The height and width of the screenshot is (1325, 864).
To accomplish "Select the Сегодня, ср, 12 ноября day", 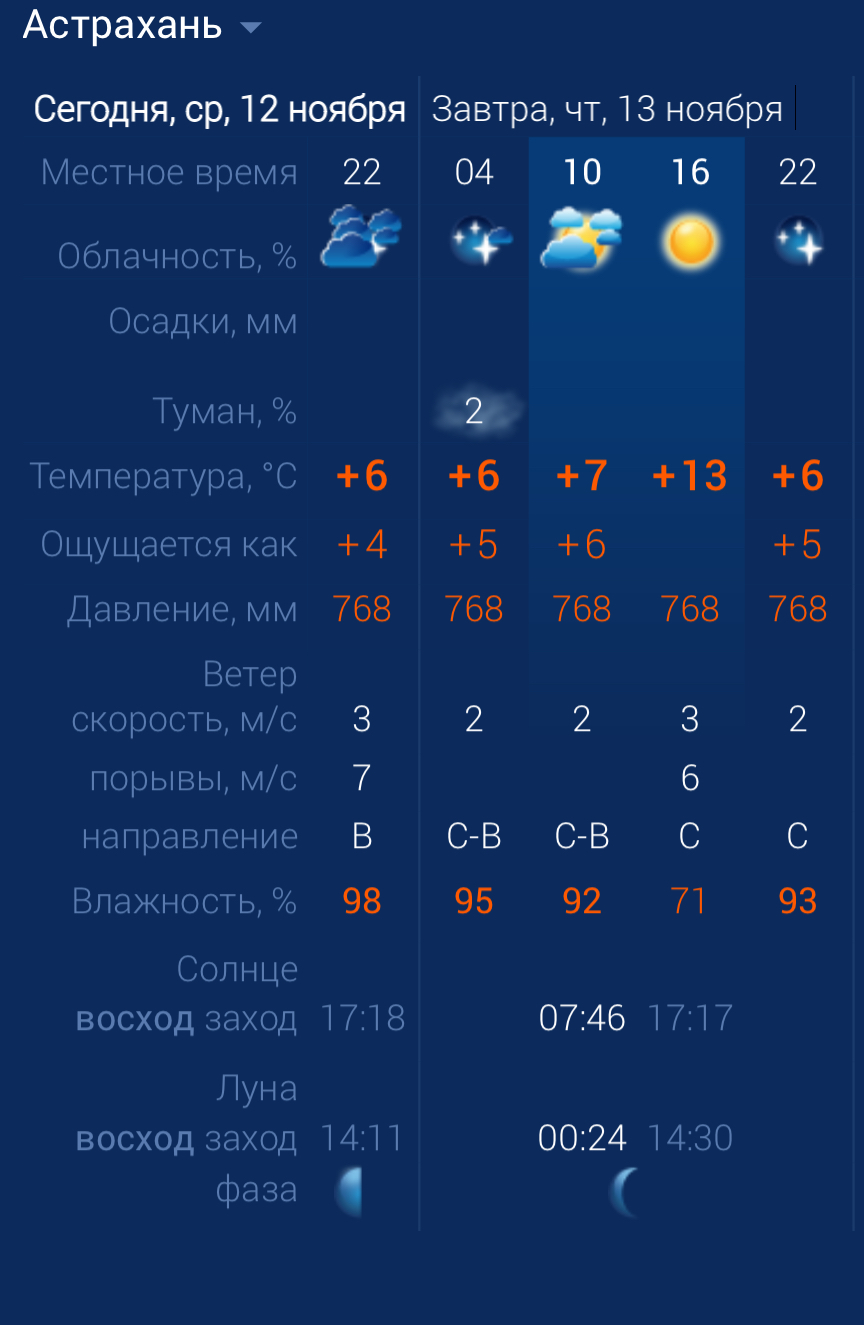I will [x=219, y=109].
